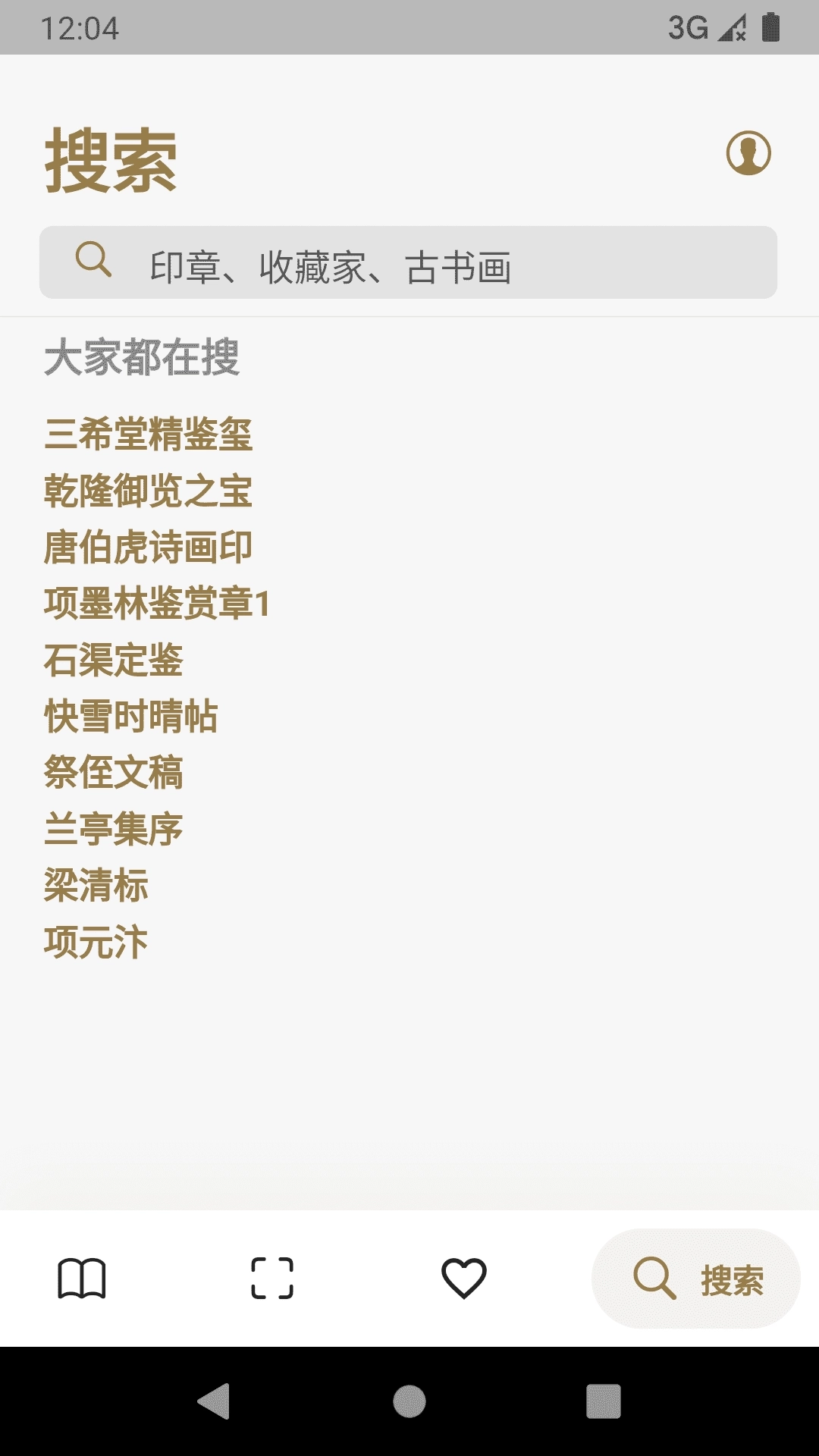
Task: Tap the Android home circle button
Action: point(409,1401)
